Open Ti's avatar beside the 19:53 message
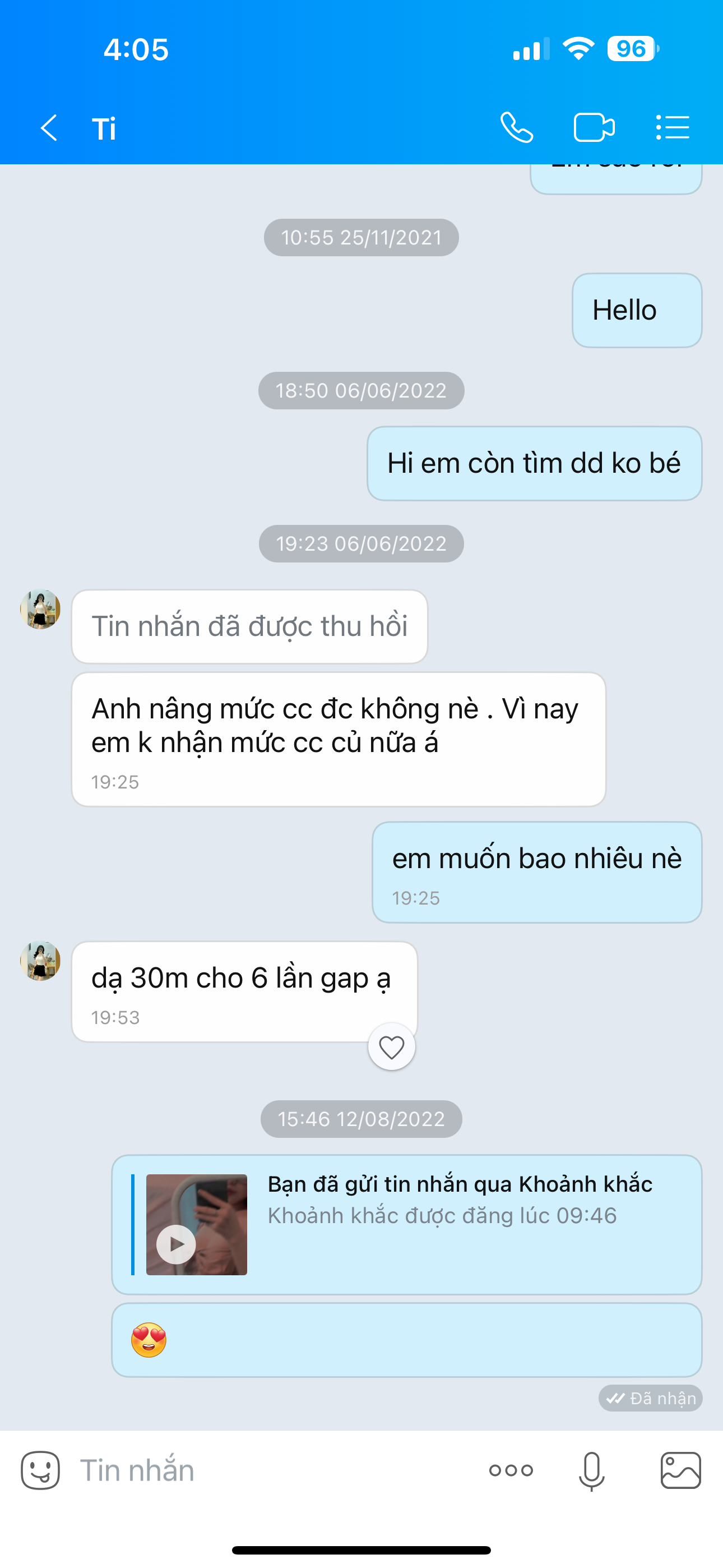 point(40,961)
